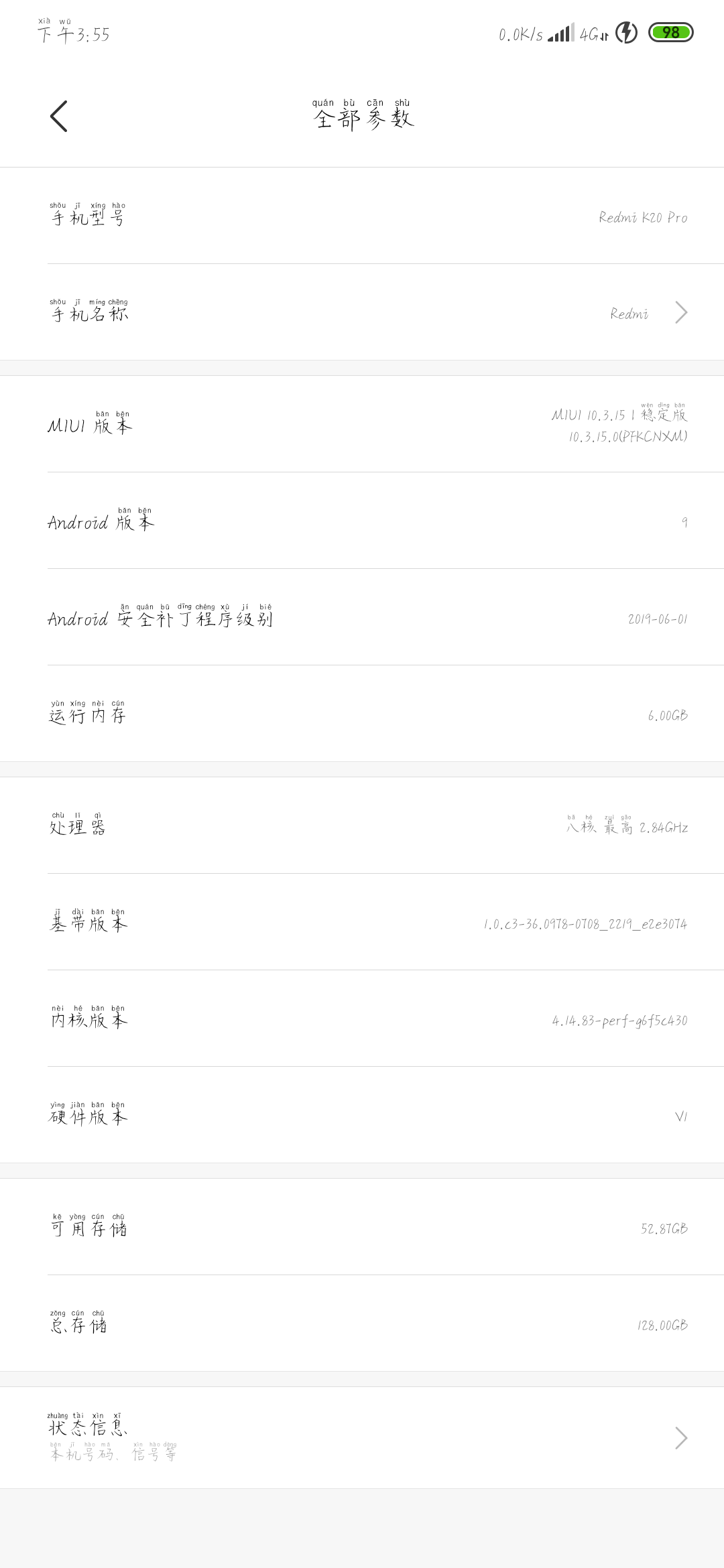This screenshot has height=1568, width=724.
Task: Tap the MIUI 版本 row
Action: (362, 425)
